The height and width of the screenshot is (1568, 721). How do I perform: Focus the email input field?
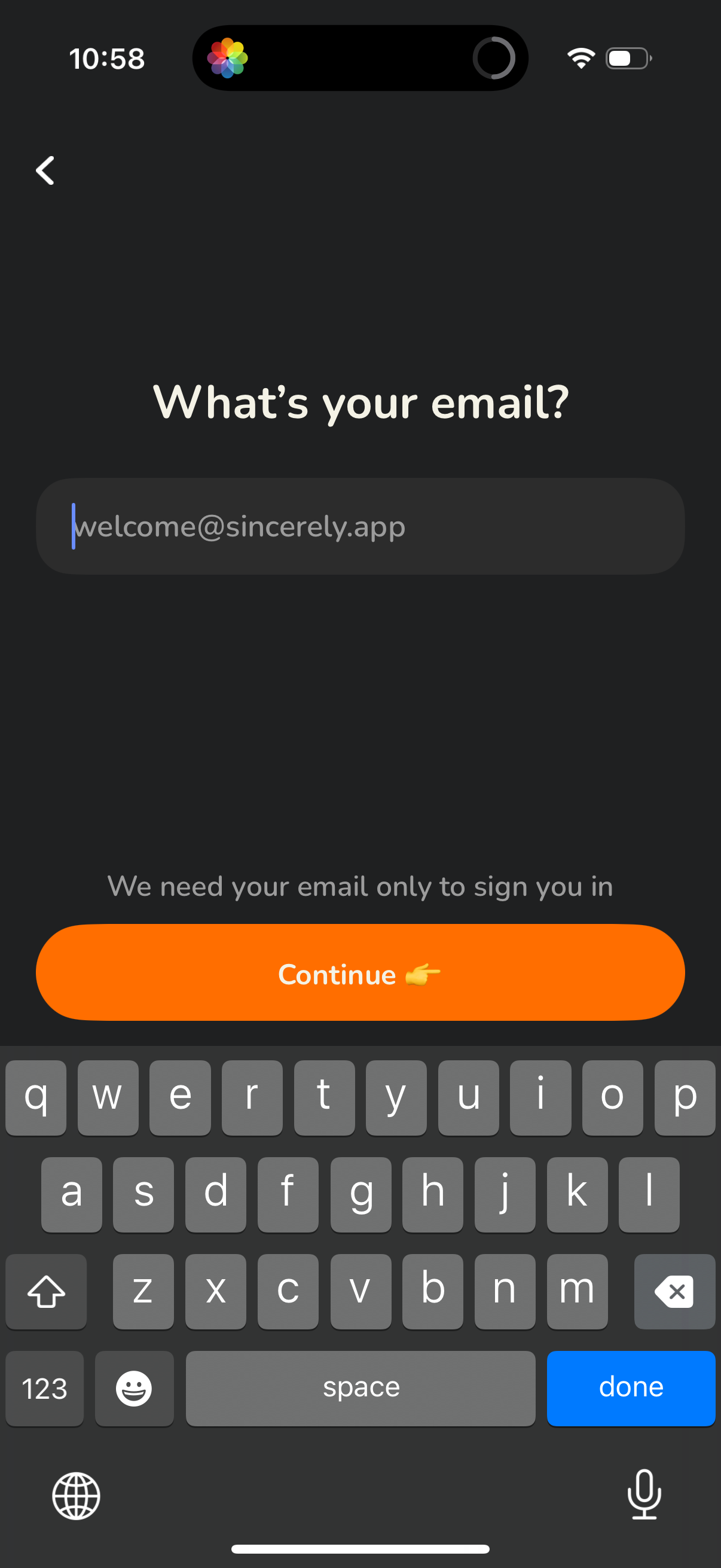(360, 525)
